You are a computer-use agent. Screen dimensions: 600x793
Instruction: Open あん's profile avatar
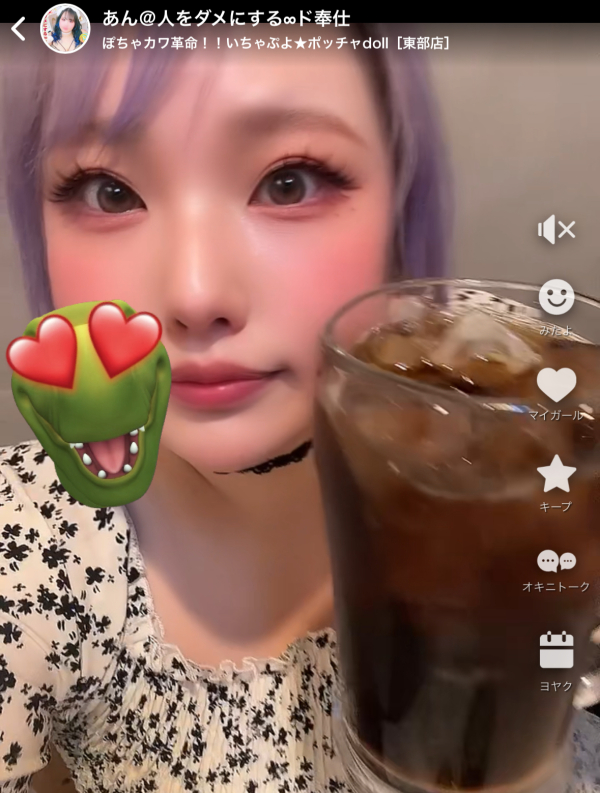tap(65, 29)
